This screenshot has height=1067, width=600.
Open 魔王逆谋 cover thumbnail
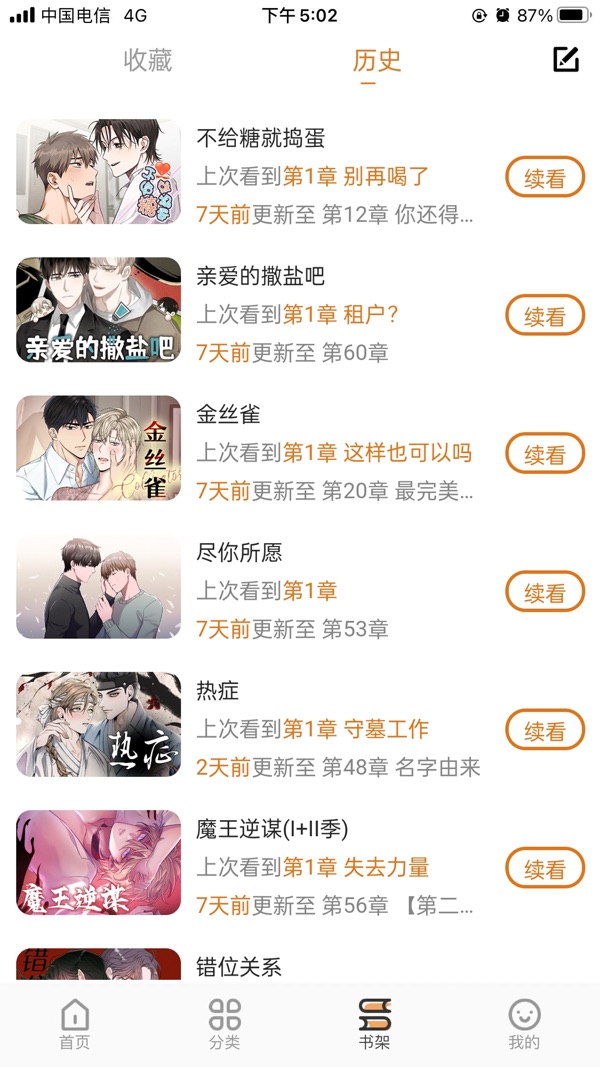(x=98, y=862)
